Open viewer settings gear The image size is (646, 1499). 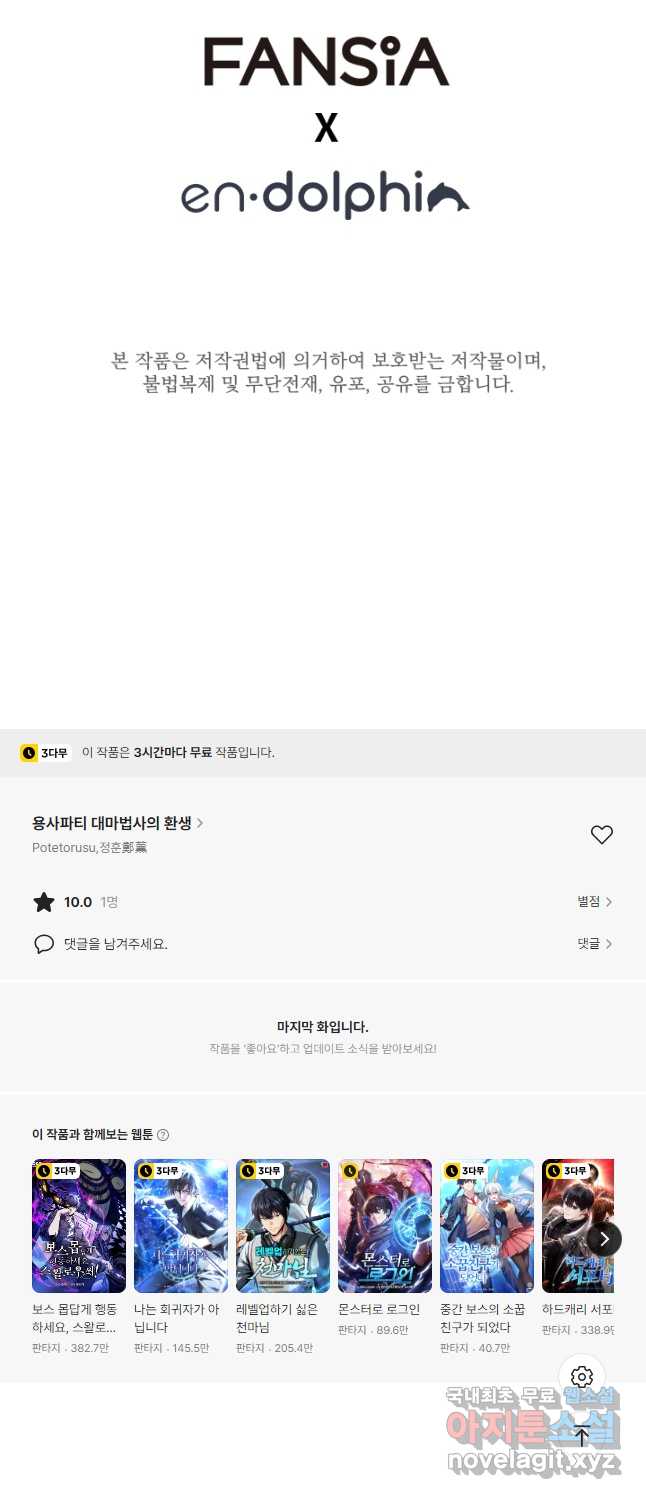[582, 1377]
